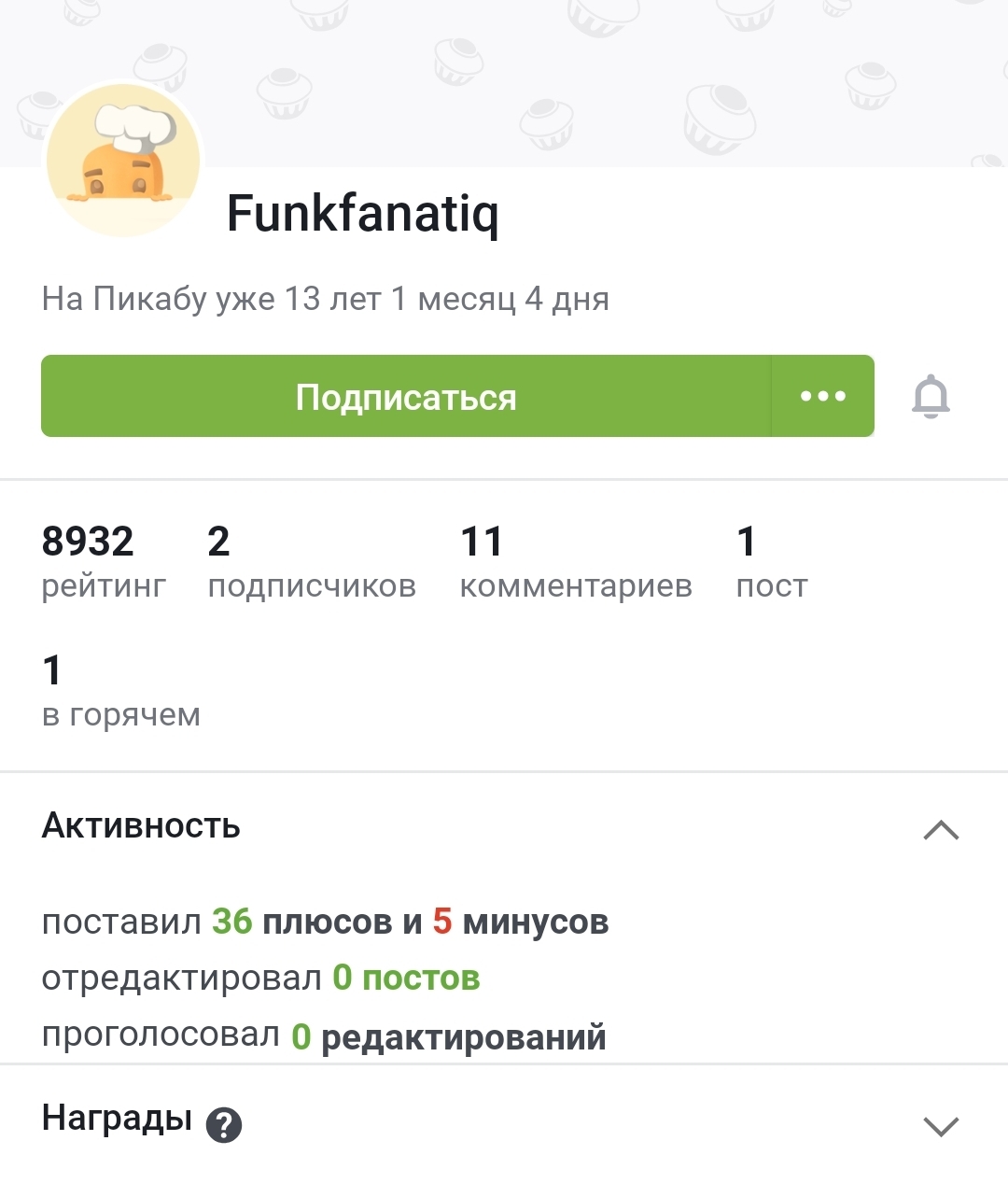Tap the notification bell icon
This screenshot has height=1183, width=1008.
(931, 397)
